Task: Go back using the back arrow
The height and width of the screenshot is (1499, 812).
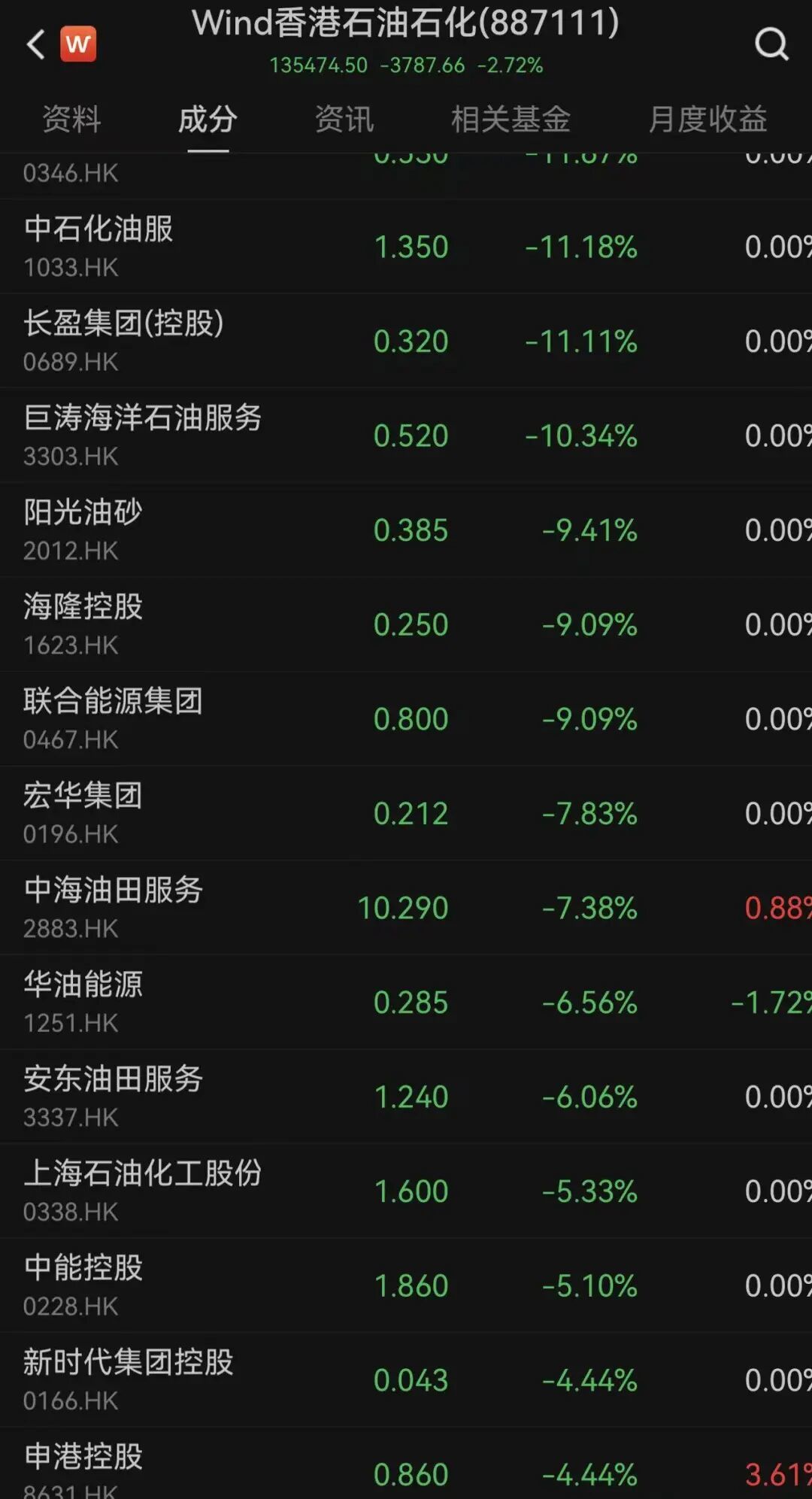Action: click(35, 44)
